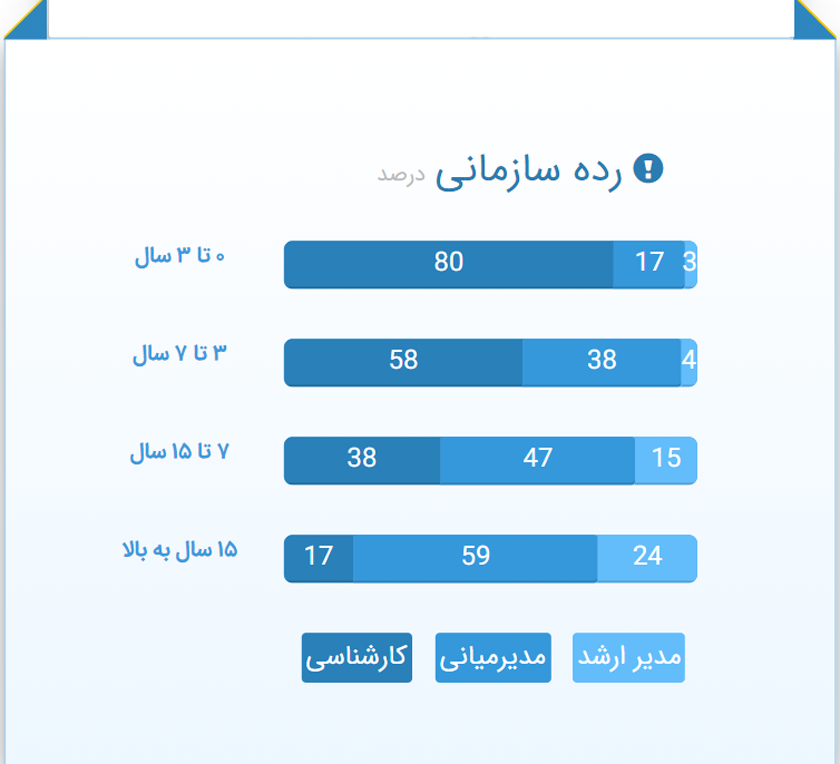Toggle the مدیر ارشد legend button
The width and height of the screenshot is (840, 764).
point(628,657)
